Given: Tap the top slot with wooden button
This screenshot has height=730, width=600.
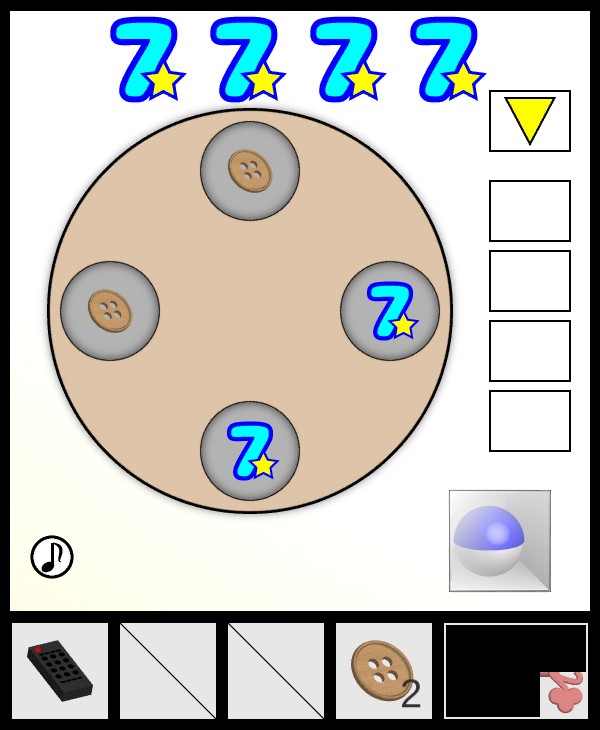Looking at the screenshot, I should 250,171.
